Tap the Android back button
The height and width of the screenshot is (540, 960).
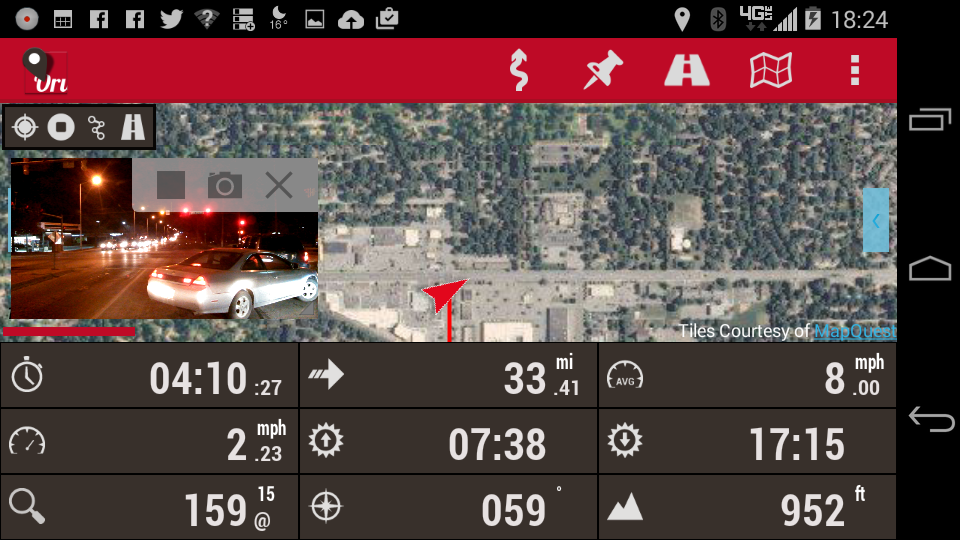[930, 419]
